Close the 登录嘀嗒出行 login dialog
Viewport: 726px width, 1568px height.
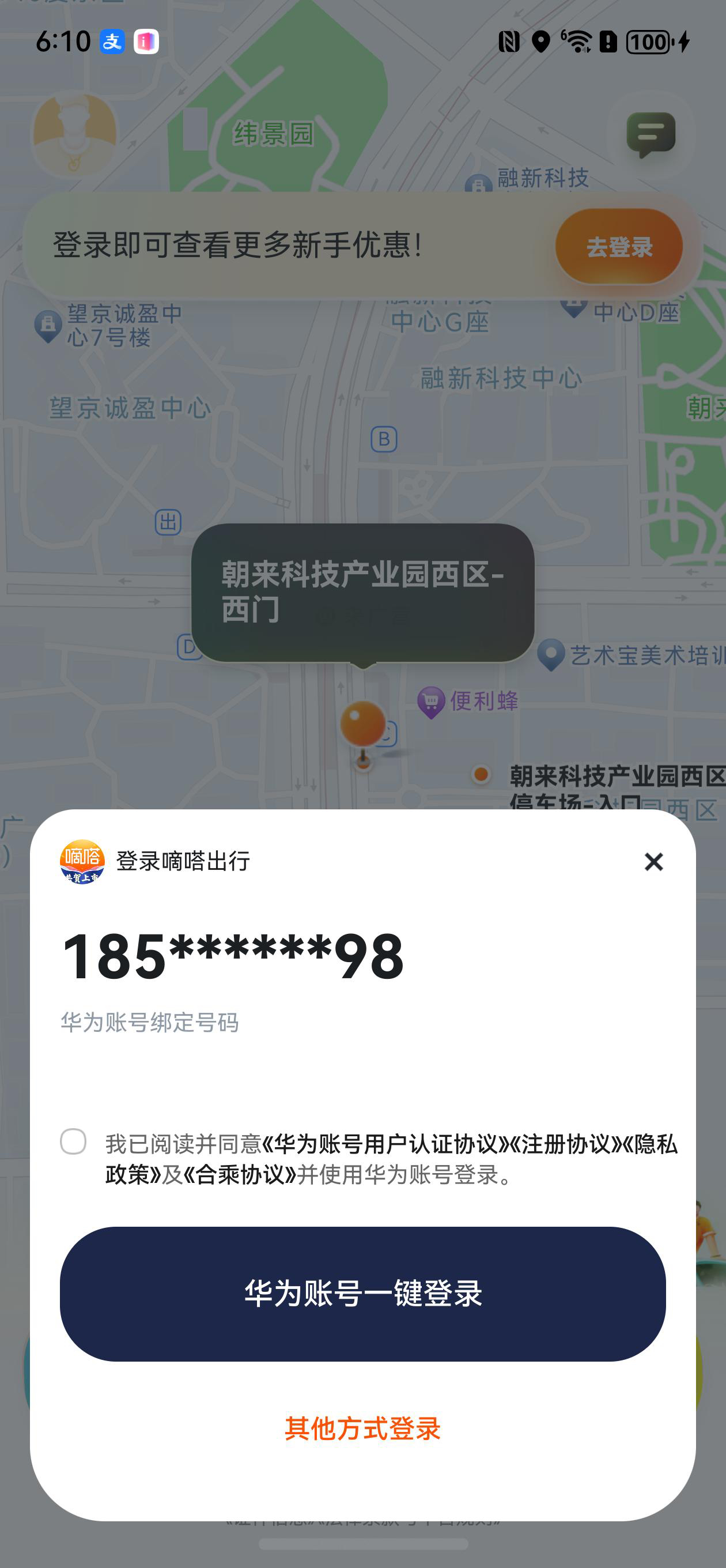[x=653, y=861]
